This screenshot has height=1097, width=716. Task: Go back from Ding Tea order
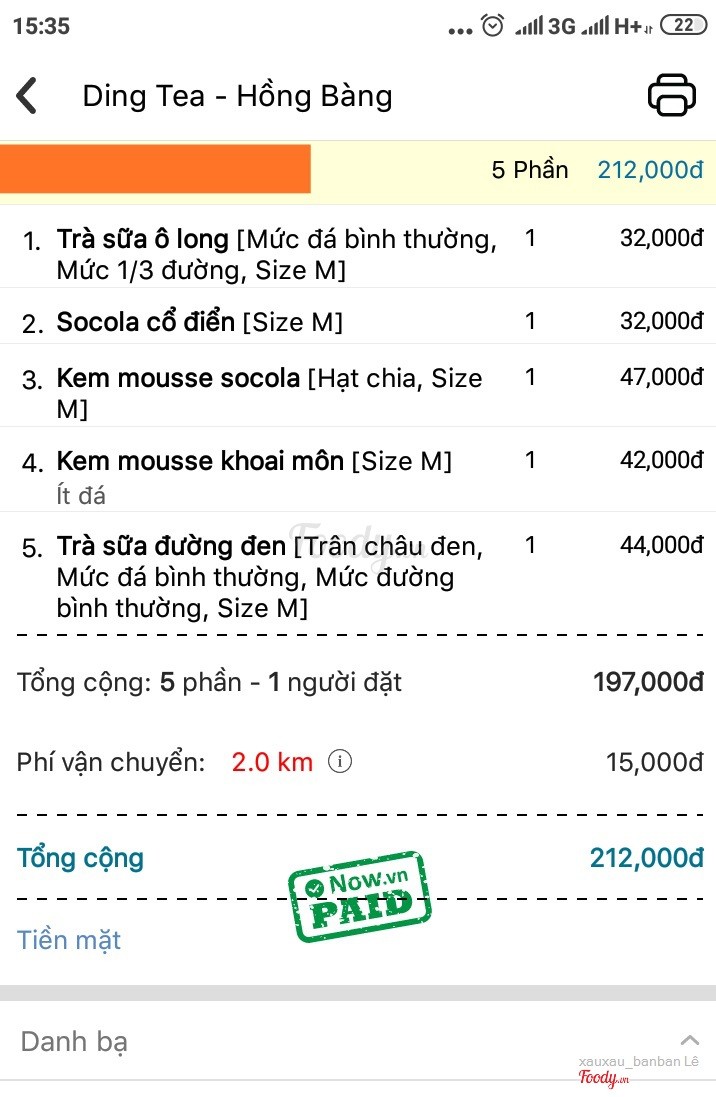pos(27,96)
